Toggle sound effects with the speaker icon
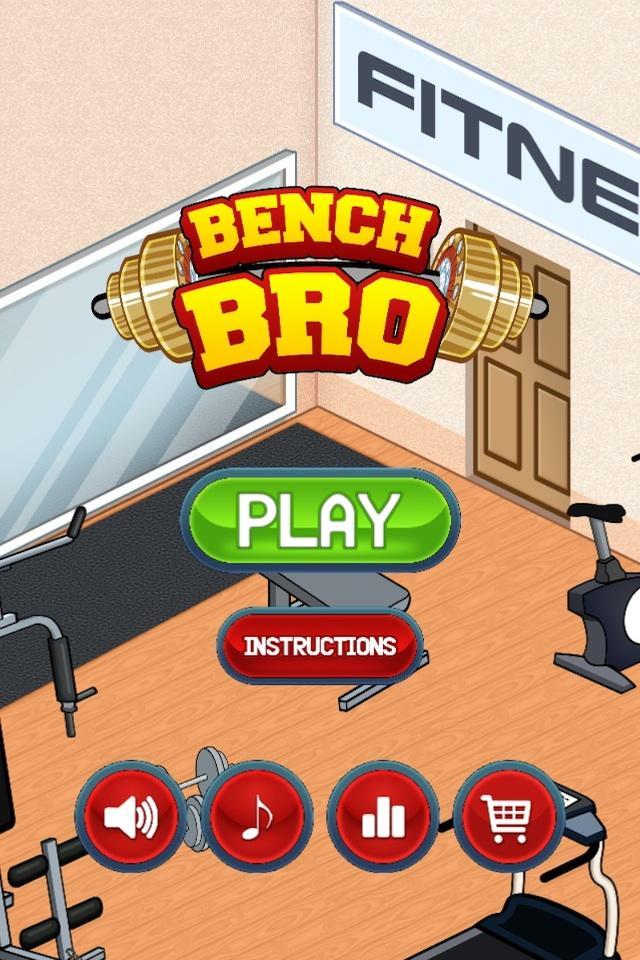 [x=131, y=817]
